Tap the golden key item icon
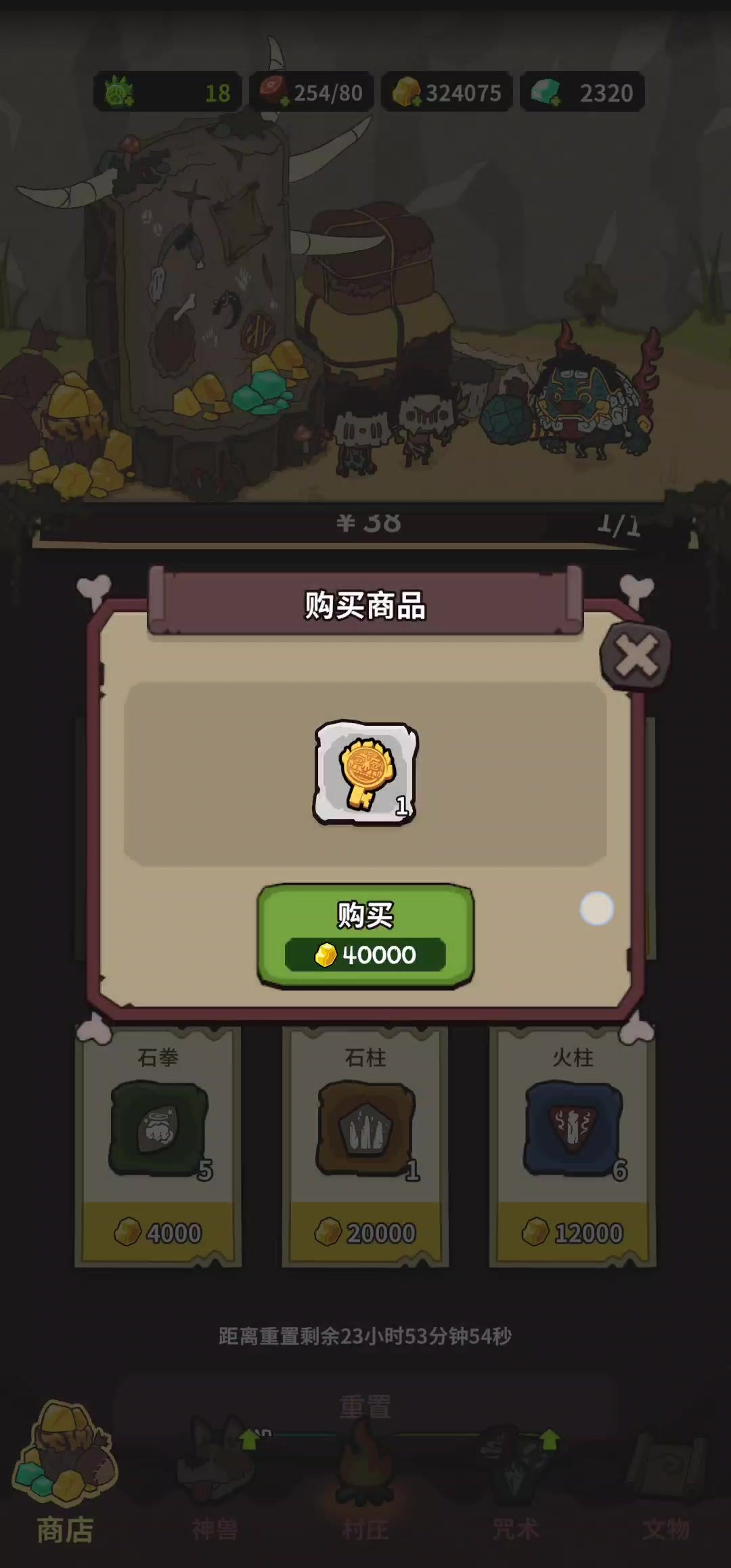This screenshot has height=1568, width=731. (365, 772)
